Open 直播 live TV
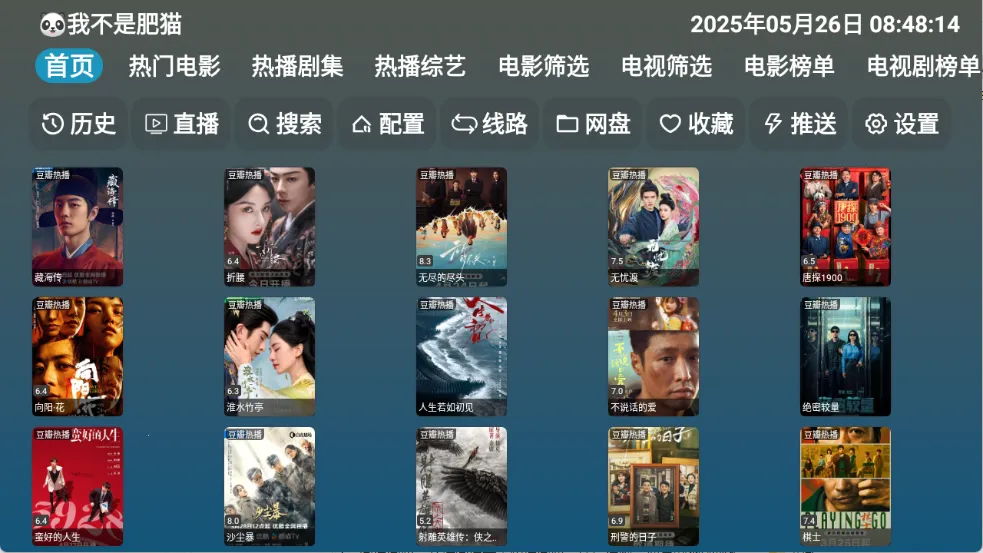The width and height of the screenshot is (983, 553). click(181, 124)
